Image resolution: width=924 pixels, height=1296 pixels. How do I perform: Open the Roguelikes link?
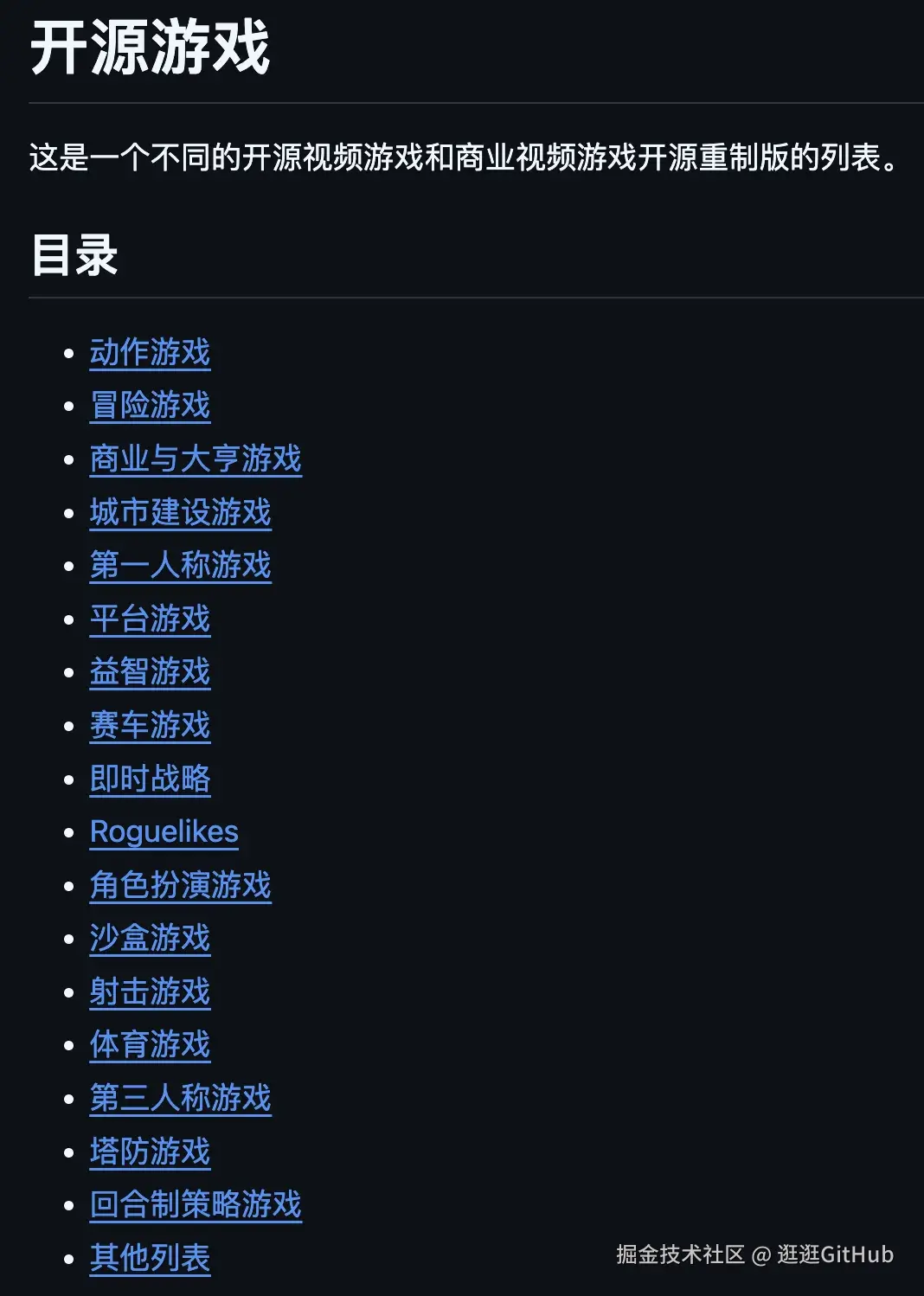coord(164,831)
